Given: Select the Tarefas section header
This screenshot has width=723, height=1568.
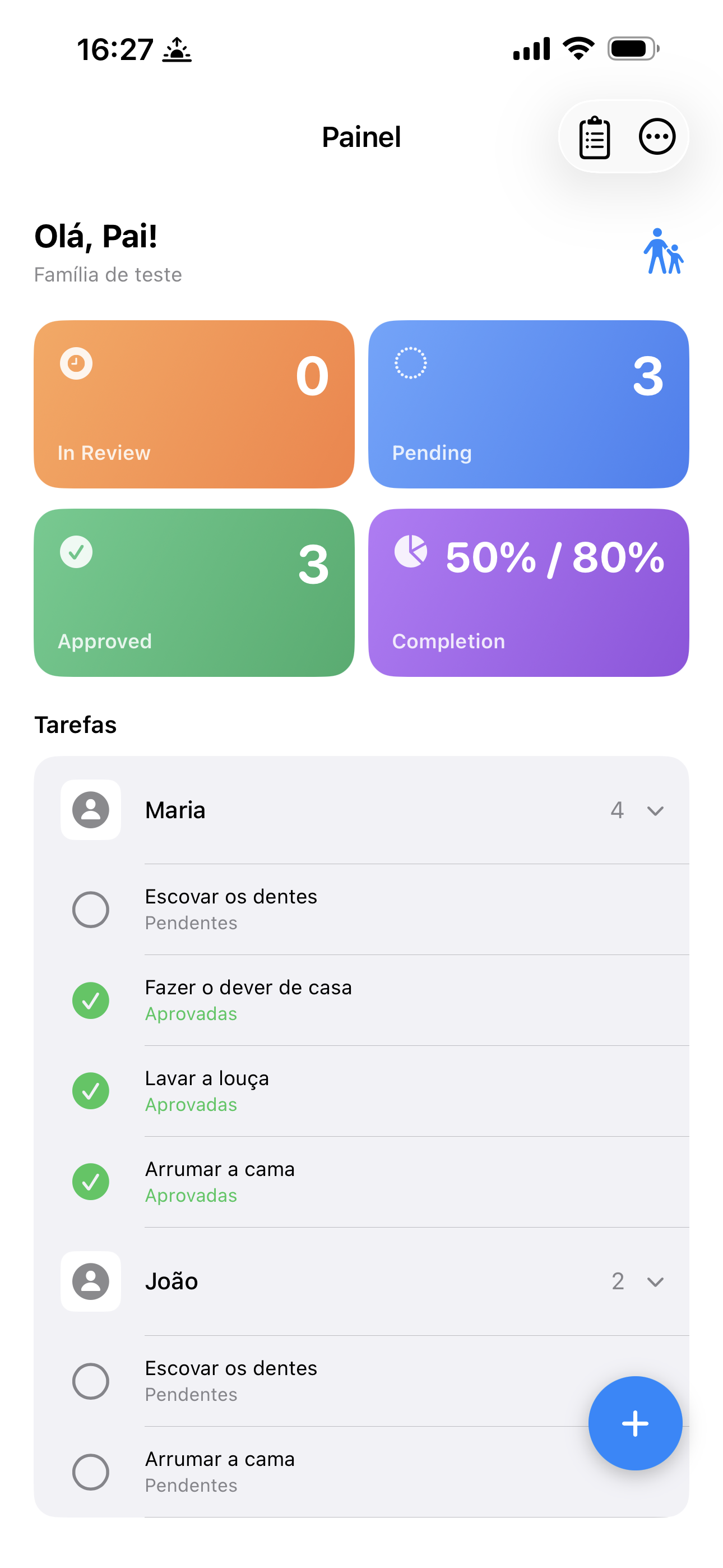Looking at the screenshot, I should click(x=76, y=725).
